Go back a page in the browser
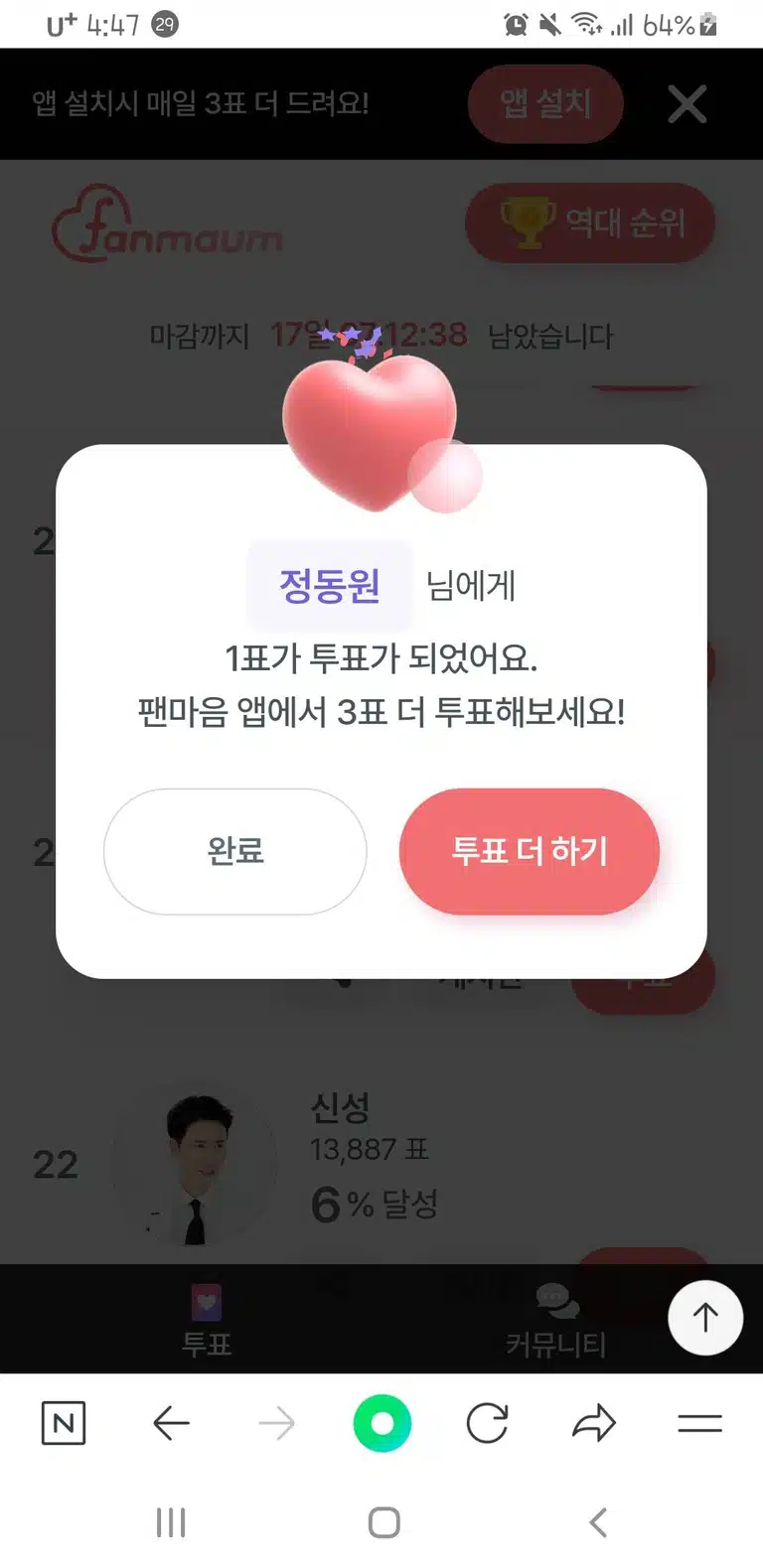Screen dimensions: 763x1568 tap(171, 1423)
